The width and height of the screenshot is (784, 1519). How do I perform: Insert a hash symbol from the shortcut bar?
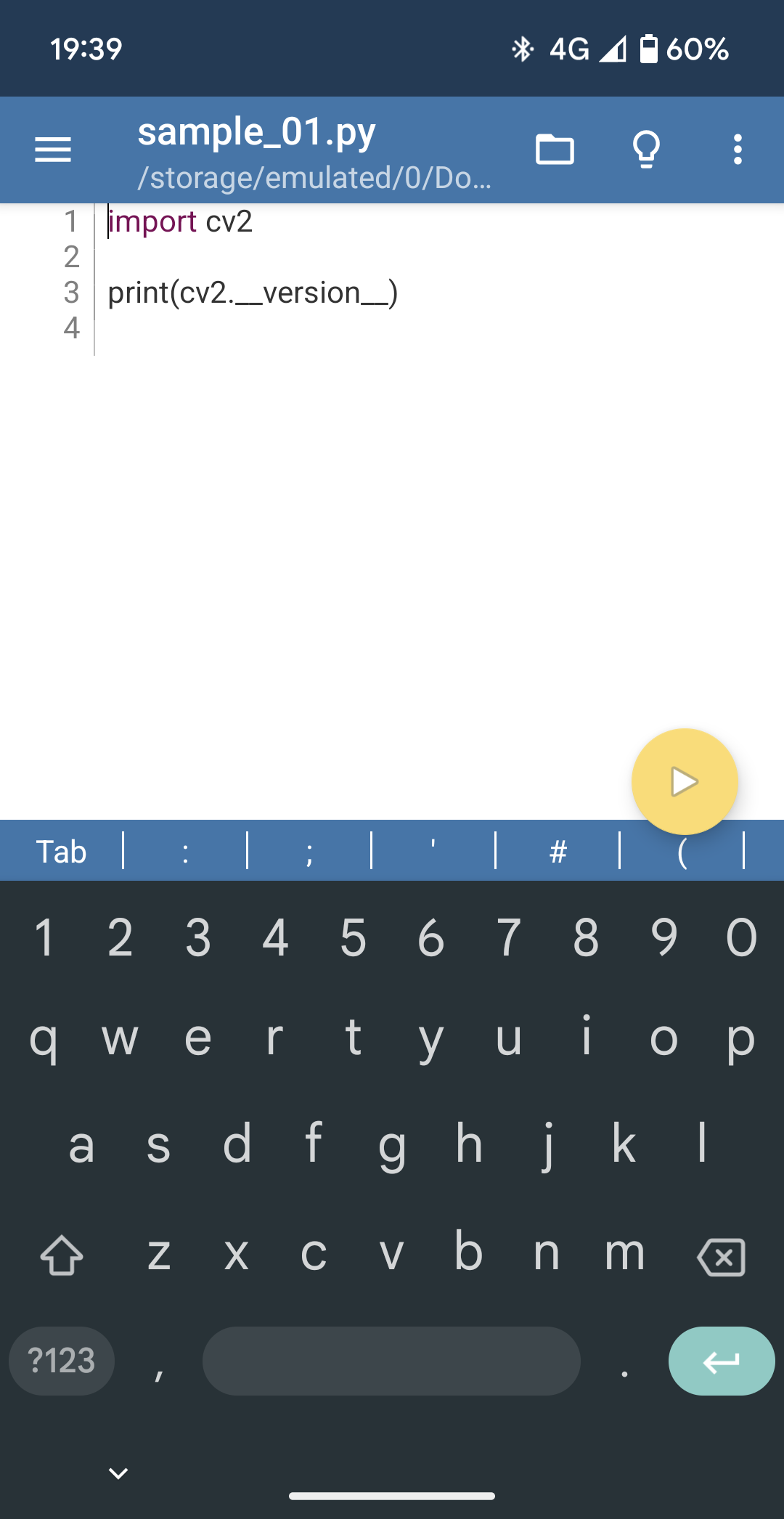tap(558, 851)
